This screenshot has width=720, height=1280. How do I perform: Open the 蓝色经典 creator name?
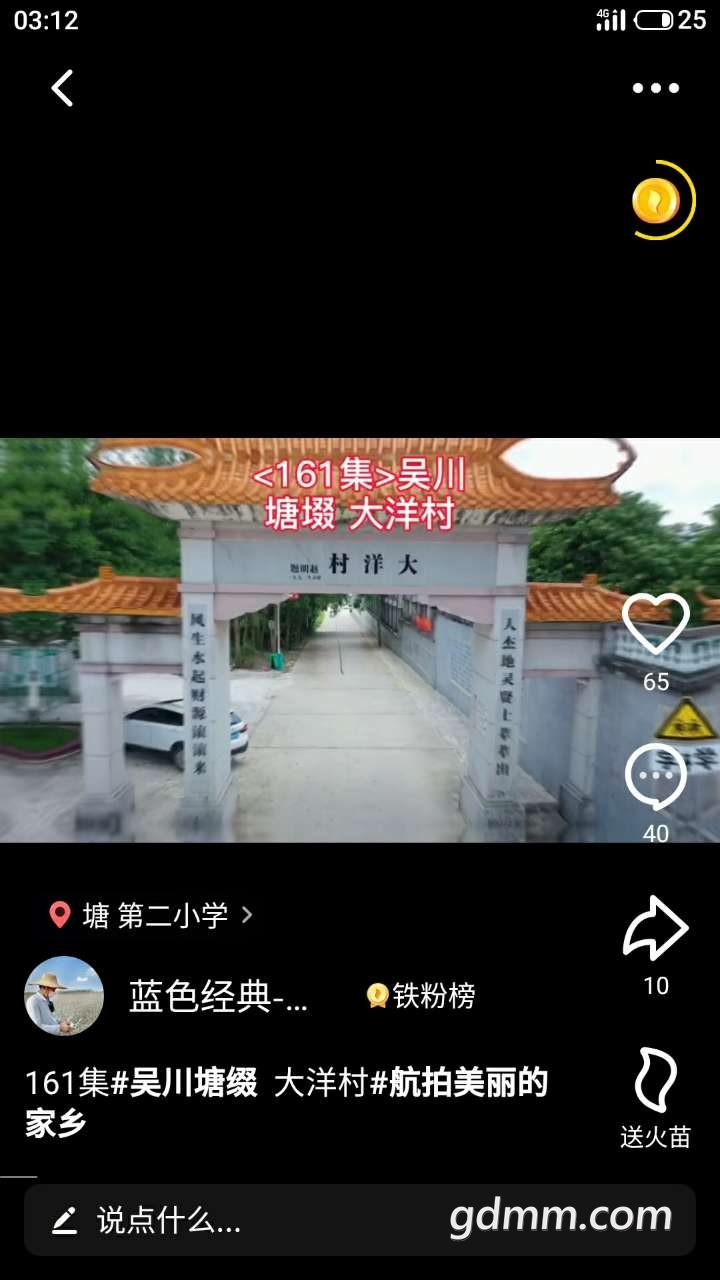(218, 996)
